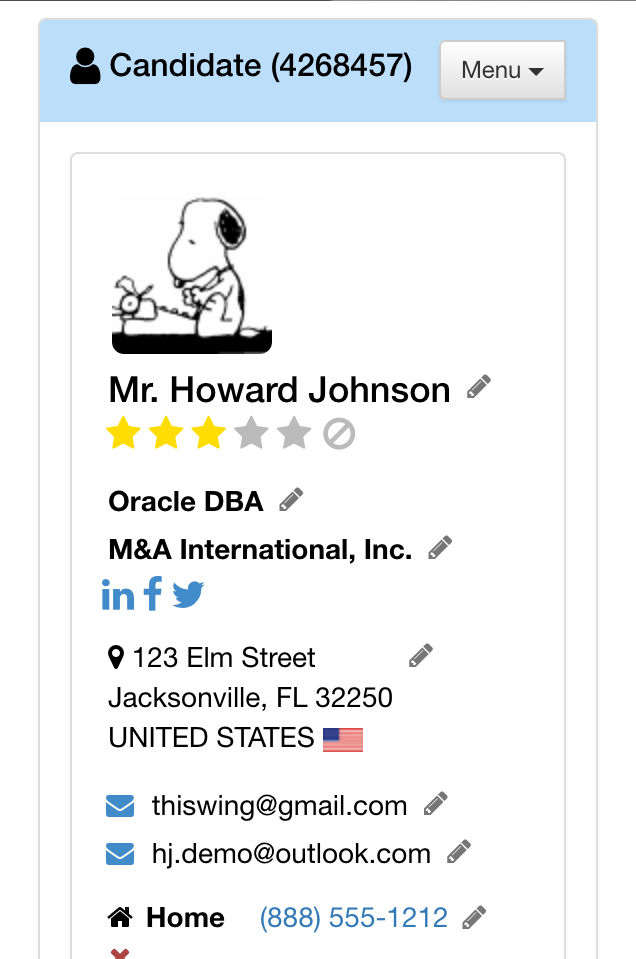Rate candidate four stars

click(x=251, y=434)
